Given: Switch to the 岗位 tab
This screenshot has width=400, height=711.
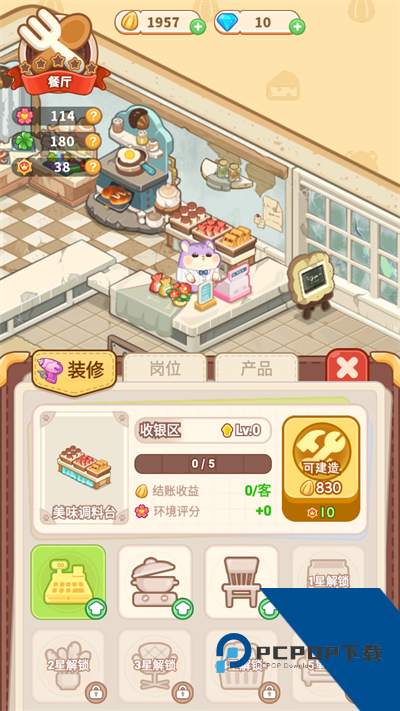Looking at the screenshot, I should (165, 368).
